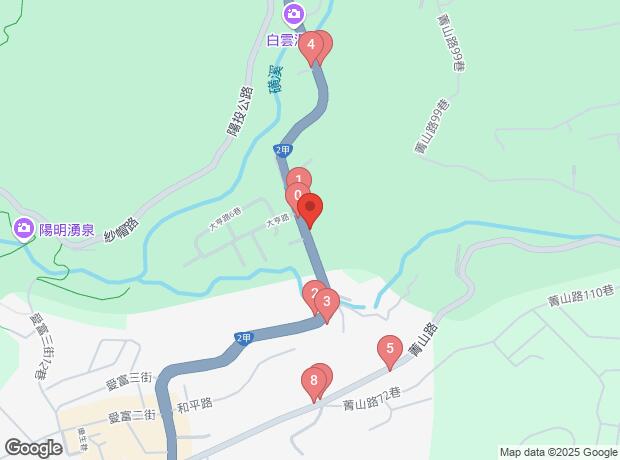Select map marker number 5
The height and width of the screenshot is (460, 620).
point(390,351)
